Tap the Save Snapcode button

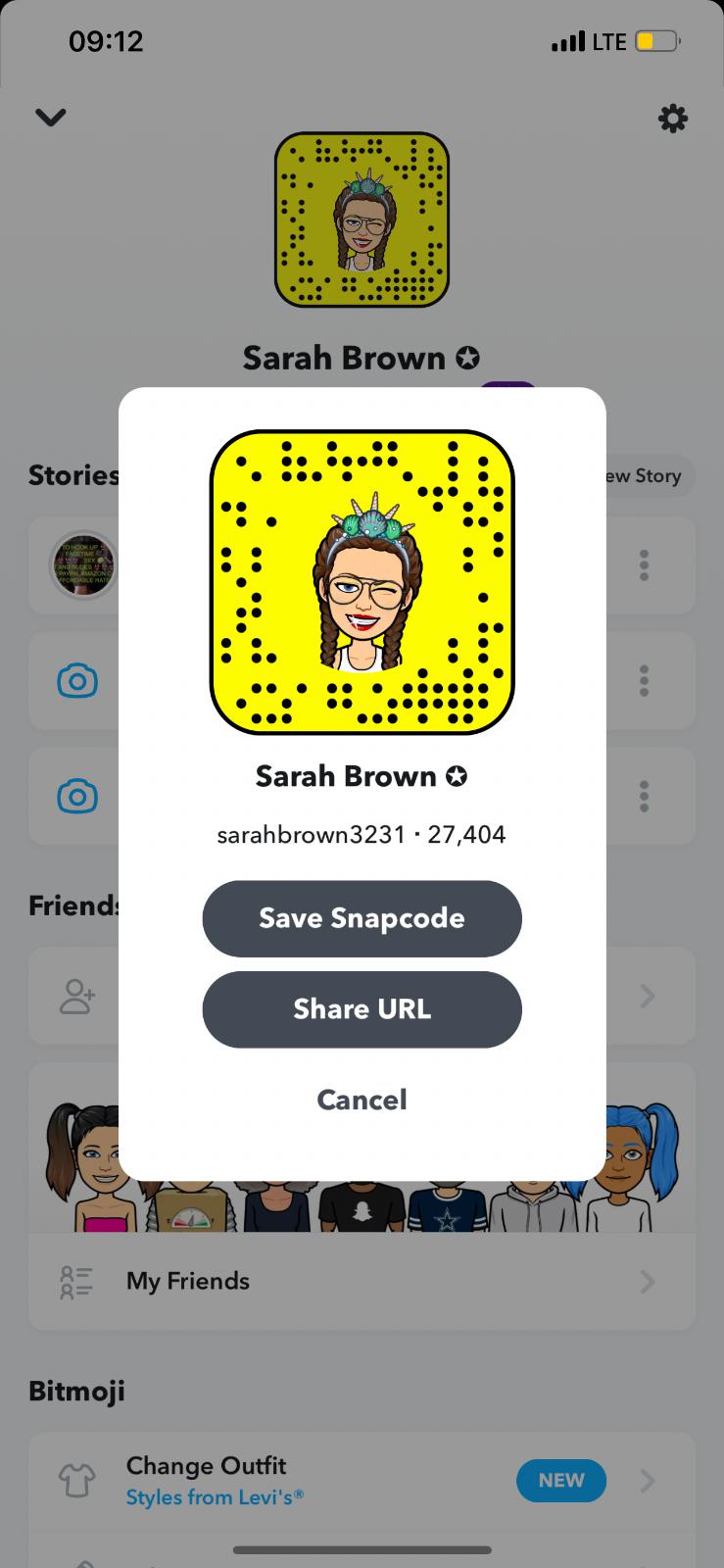pos(362,918)
